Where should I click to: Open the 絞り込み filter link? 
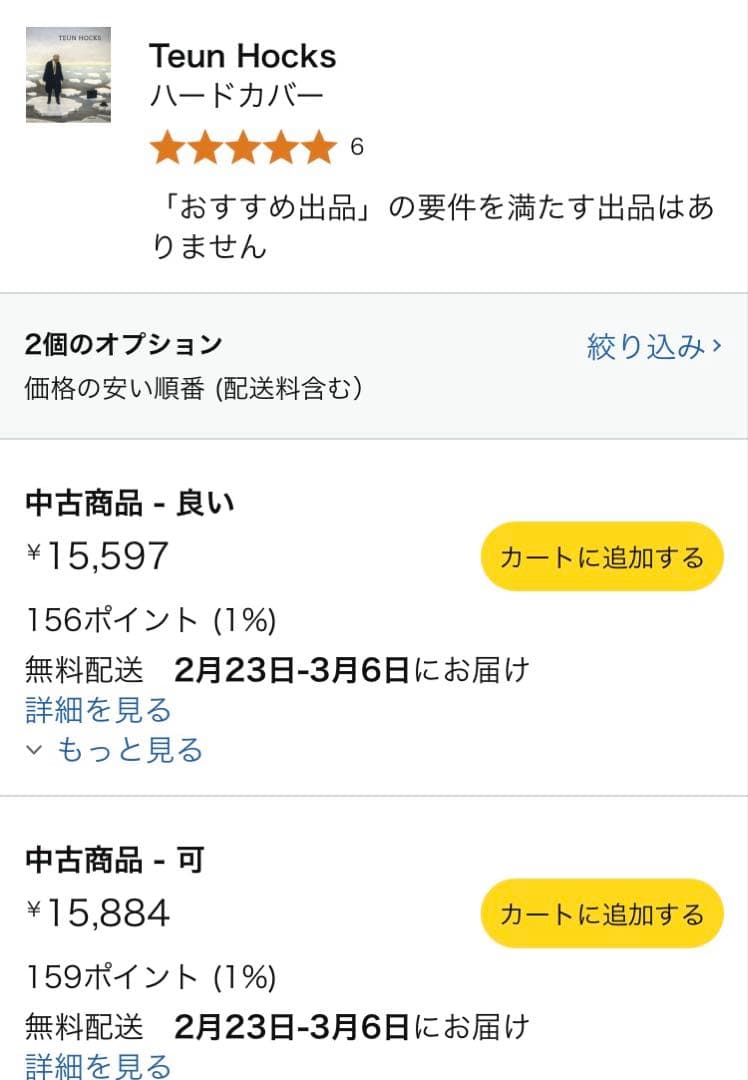[x=653, y=347]
